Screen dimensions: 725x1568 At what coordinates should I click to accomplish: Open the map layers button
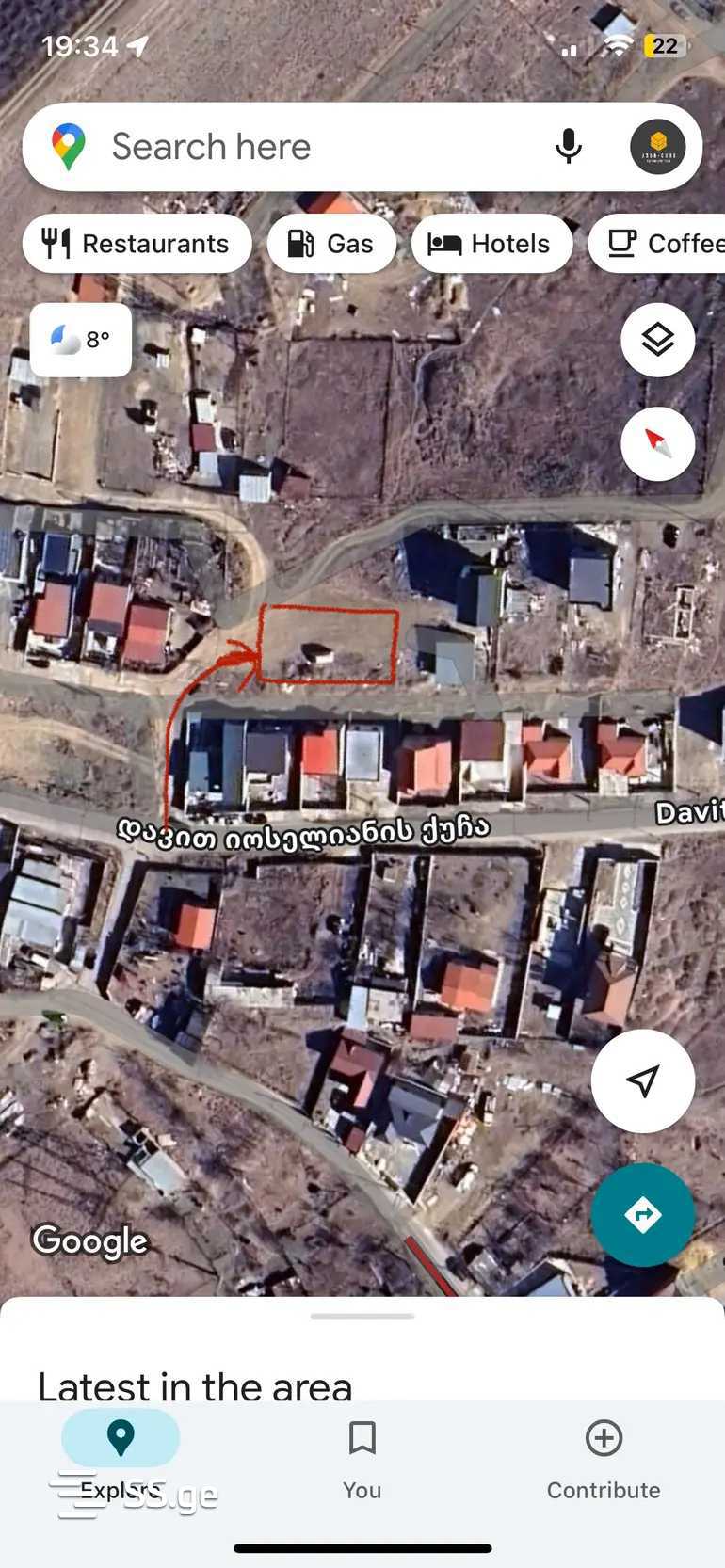[x=657, y=340]
